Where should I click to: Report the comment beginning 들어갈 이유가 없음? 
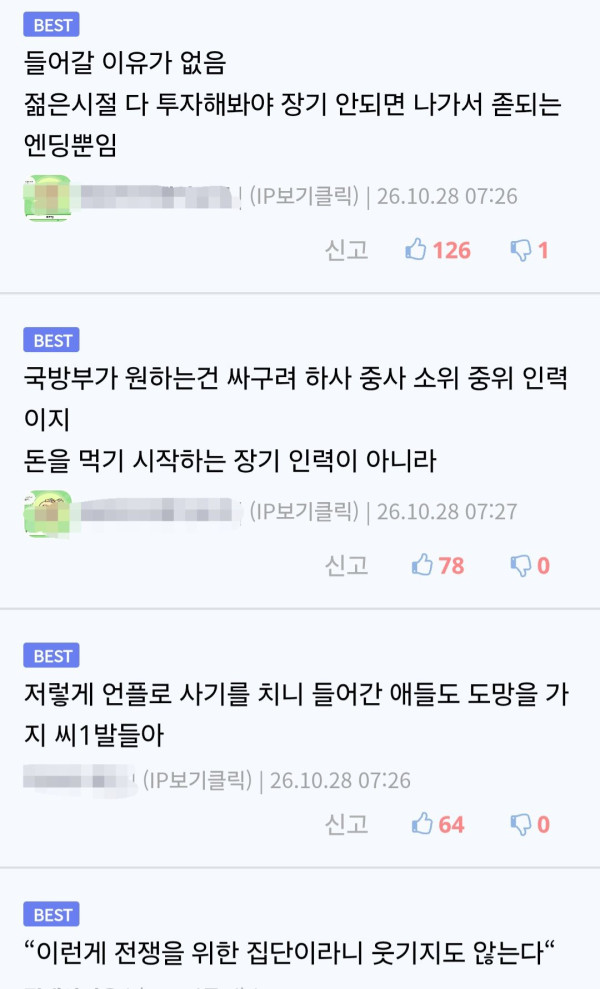coord(346,250)
